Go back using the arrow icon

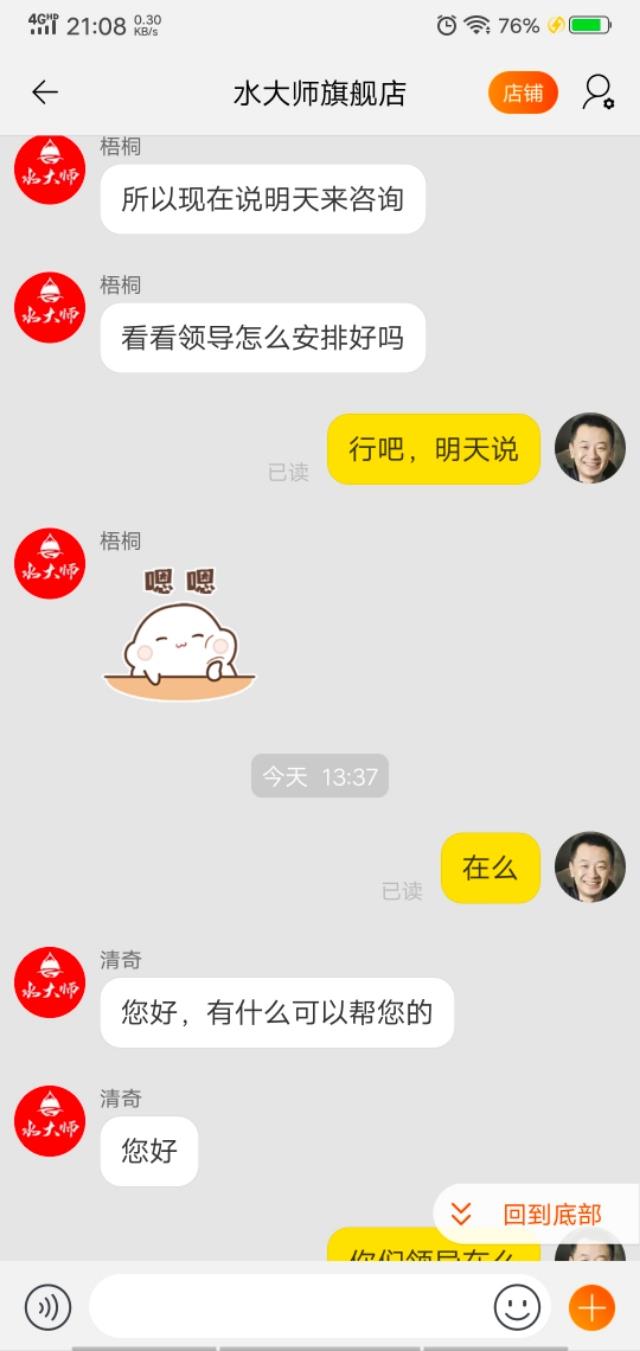(x=45, y=93)
